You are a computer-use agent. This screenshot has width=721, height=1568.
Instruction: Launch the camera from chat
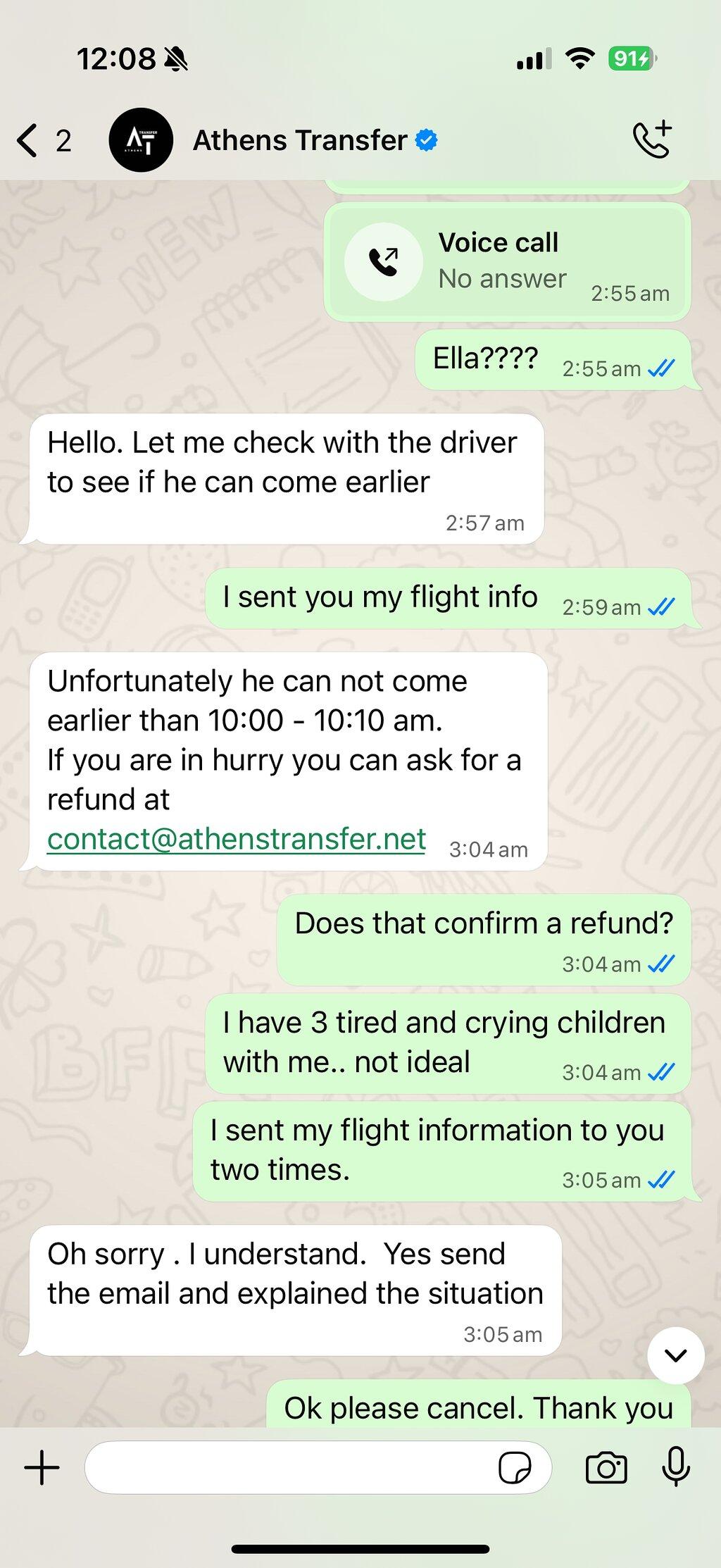(x=606, y=1468)
